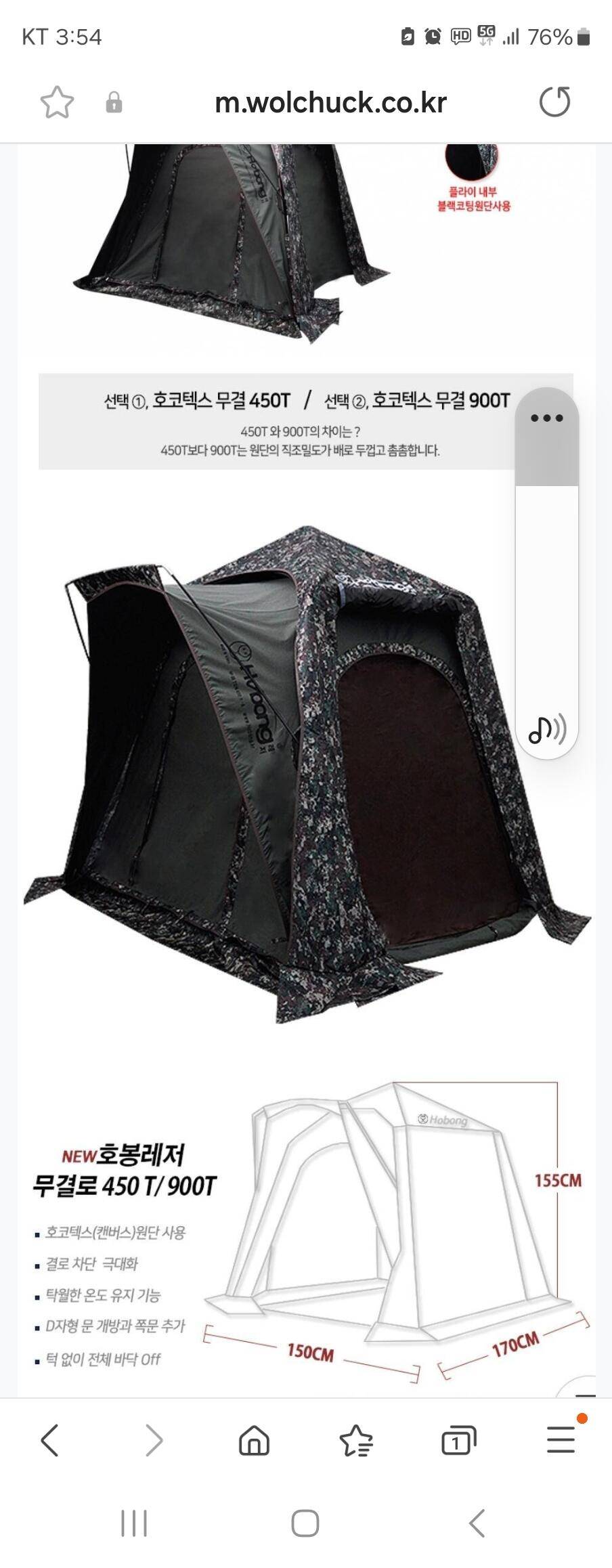Tap the sound icon on floating panel

coord(546,729)
